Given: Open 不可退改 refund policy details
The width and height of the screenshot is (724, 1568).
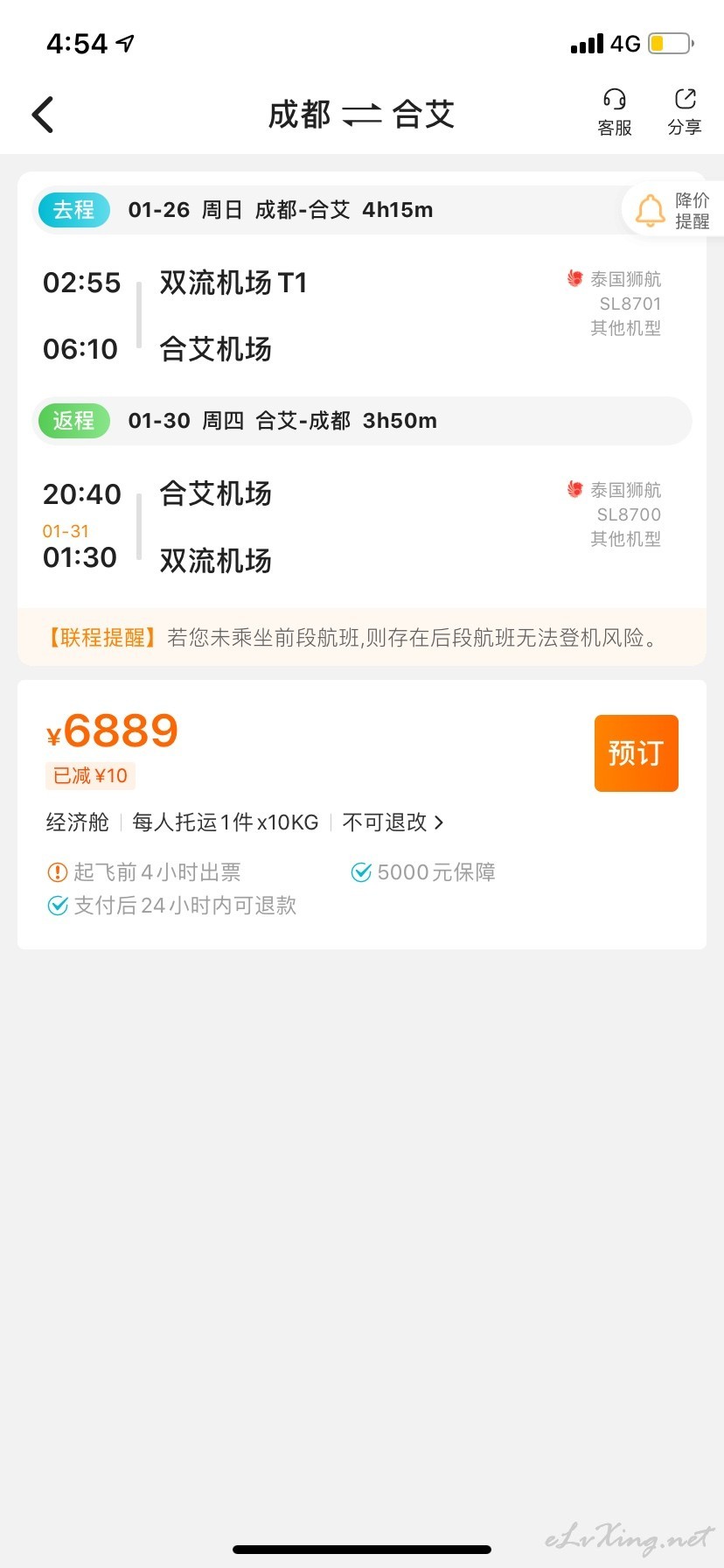Looking at the screenshot, I should coord(393,822).
